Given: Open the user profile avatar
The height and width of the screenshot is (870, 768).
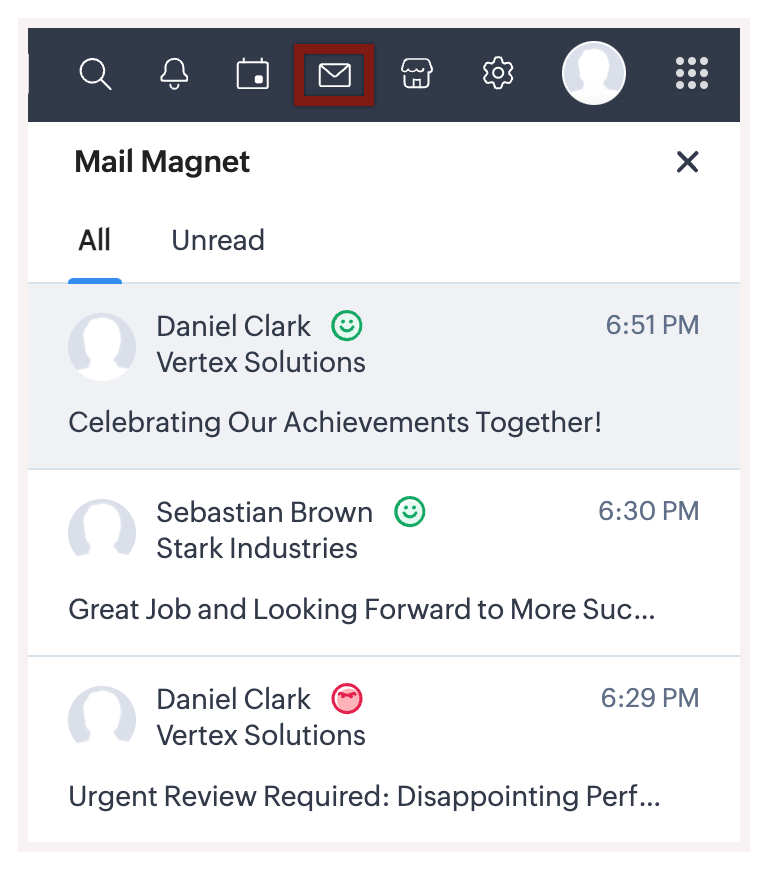Looking at the screenshot, I should pyautogui.click(x=594, y=73).
